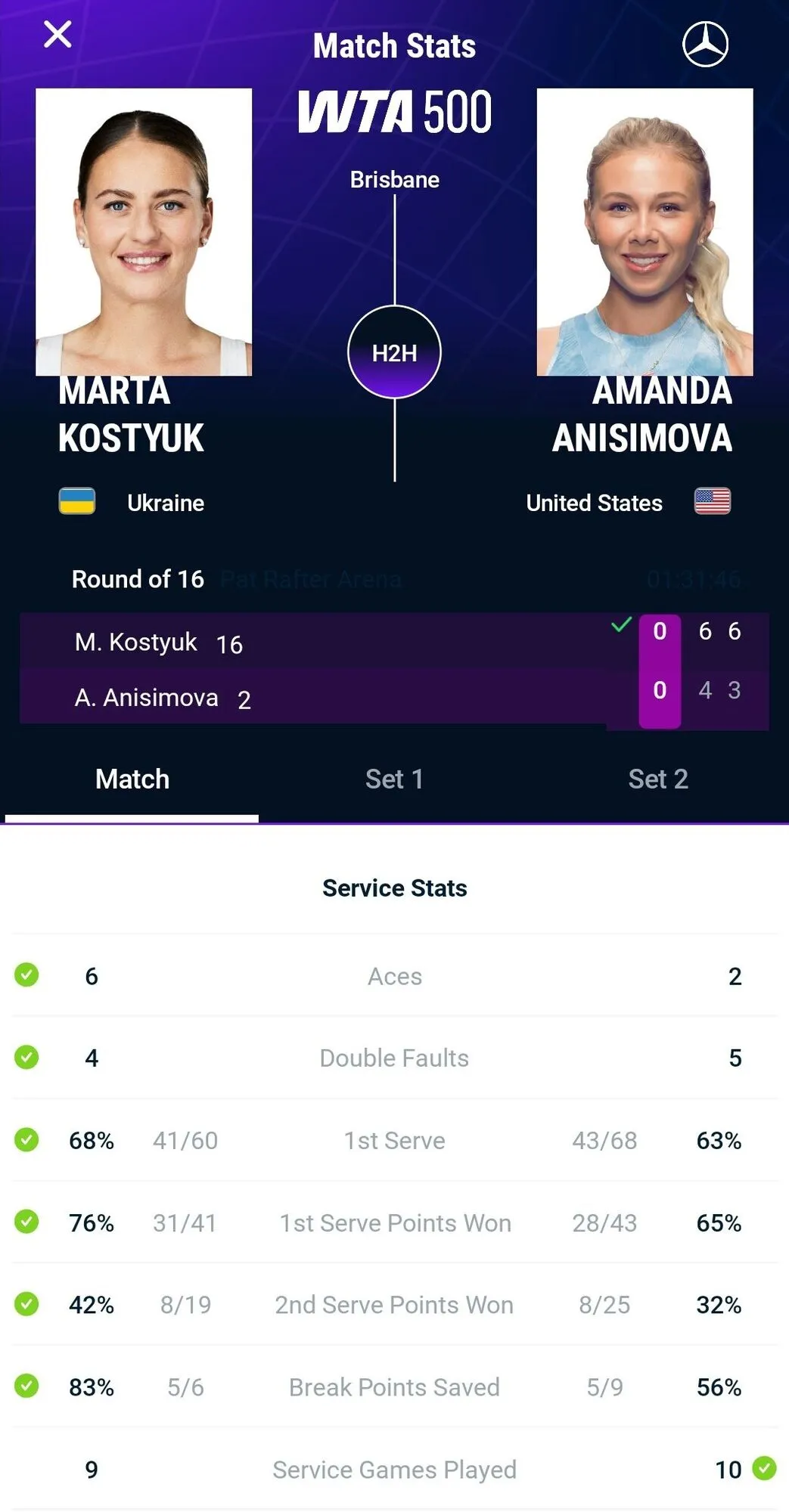Open Marta Kostyuk's player photo
The height and width of the screenshot is (1512, 789).
point(144,231)
